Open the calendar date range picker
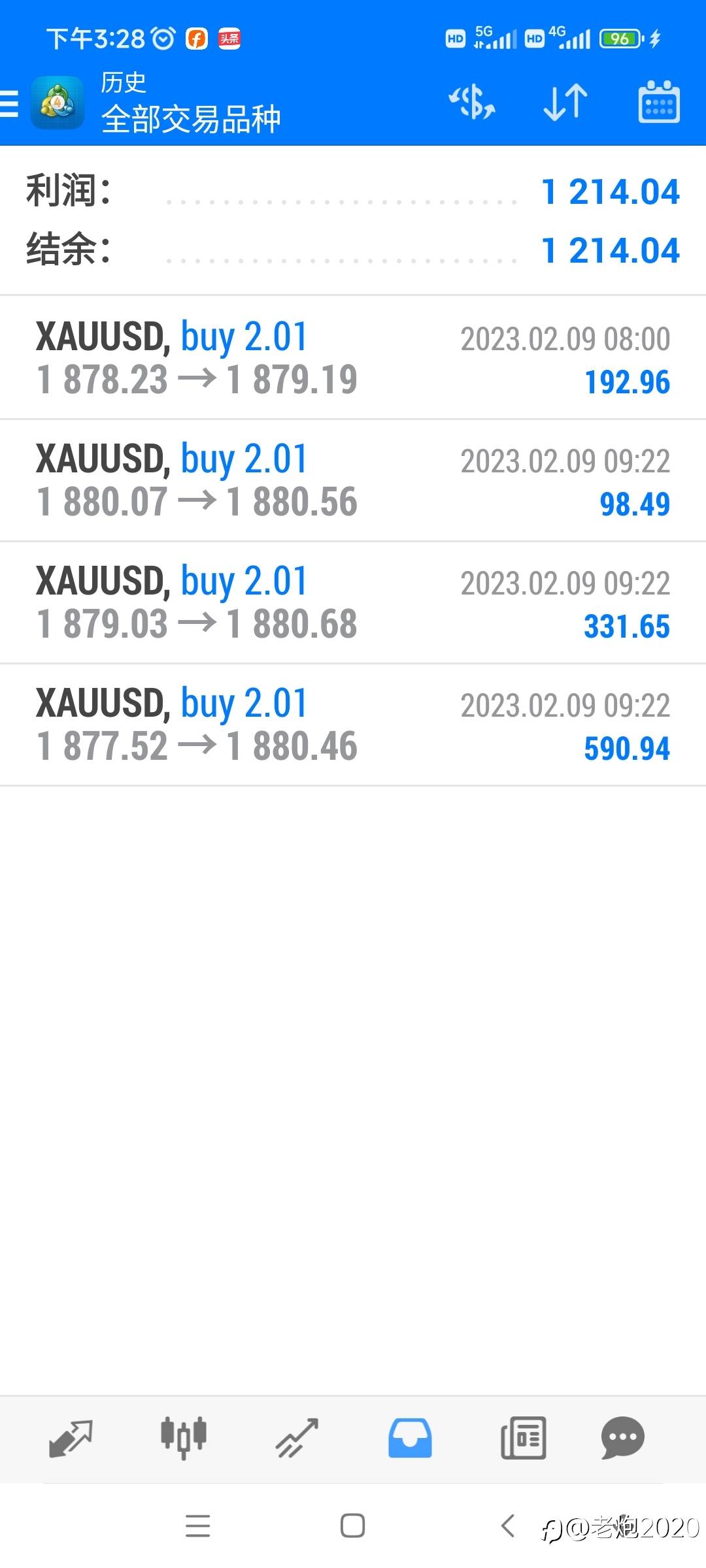The height and width of the screenshot is (1568, 706). [x=658, y=103]
